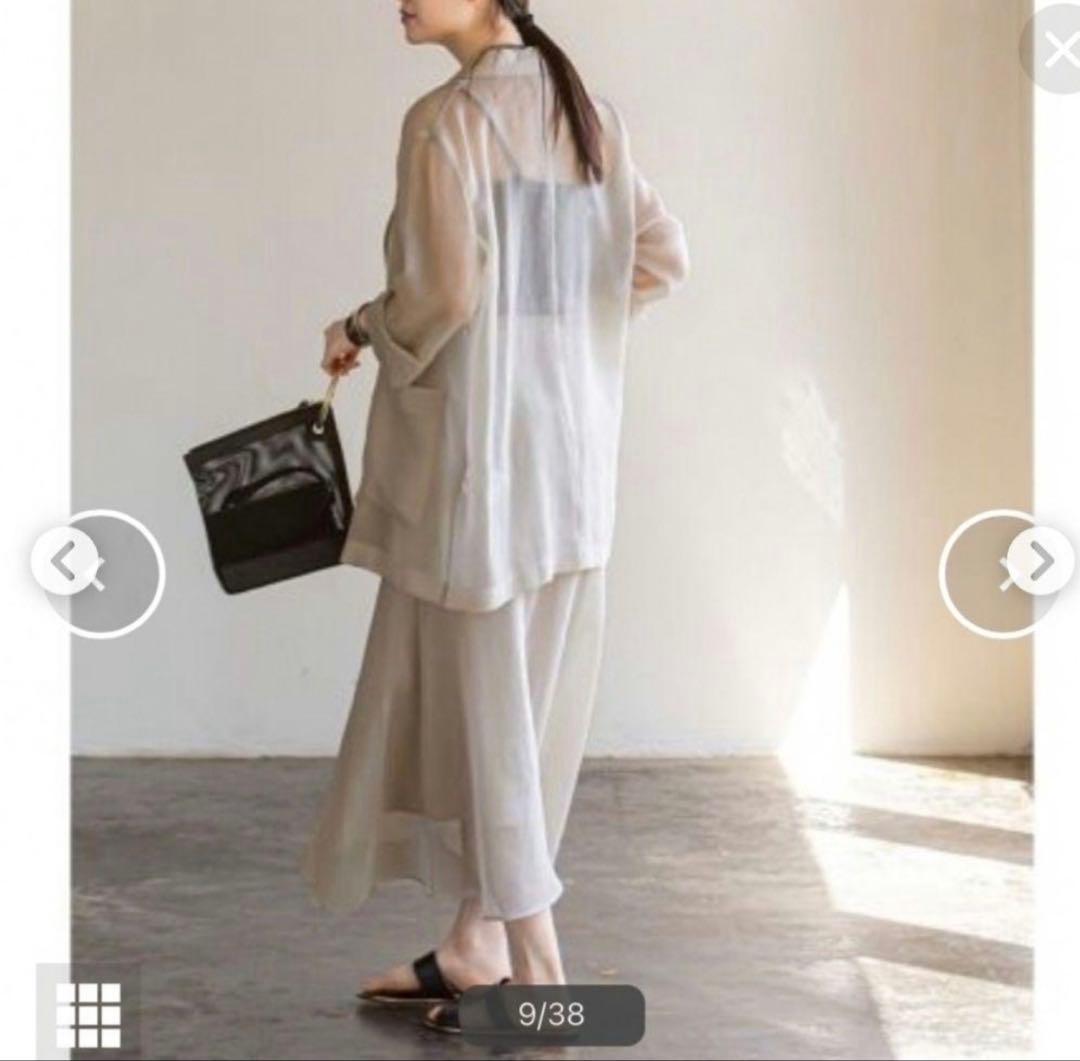Open the photo grid view
This screenshot has height=1061, width=1080.
coord(88,1014)
